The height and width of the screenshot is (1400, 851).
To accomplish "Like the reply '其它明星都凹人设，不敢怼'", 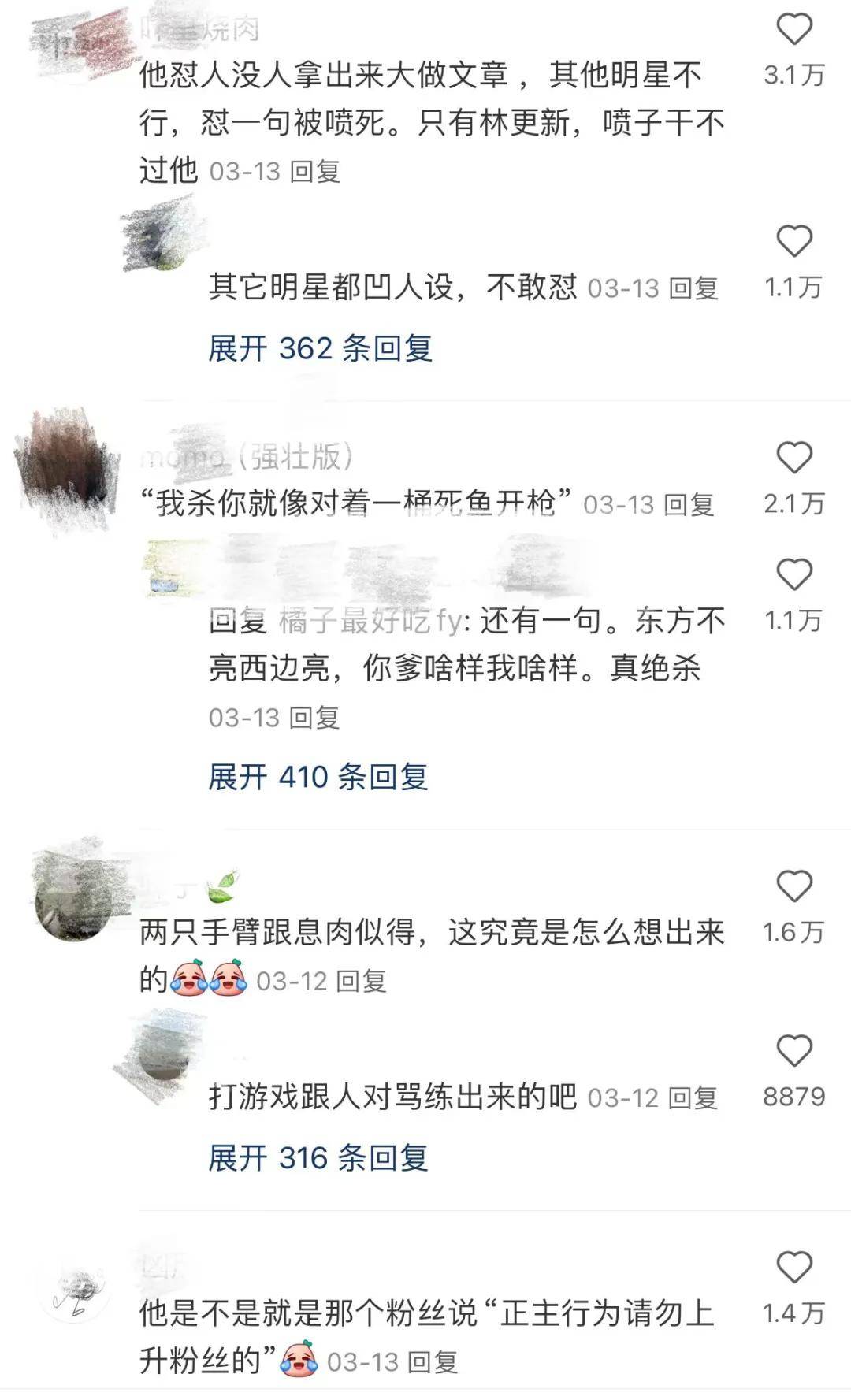I will [x=793, y=242].
